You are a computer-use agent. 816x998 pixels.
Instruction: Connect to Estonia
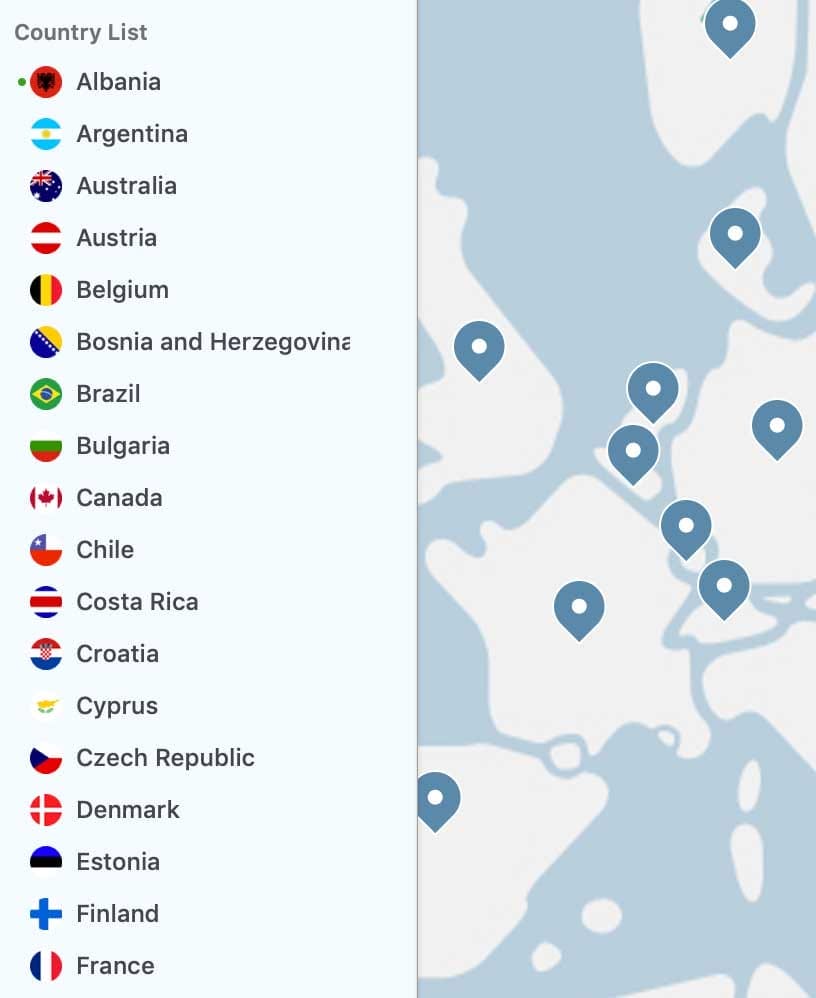pyautogui.click(x=117, y=862)
